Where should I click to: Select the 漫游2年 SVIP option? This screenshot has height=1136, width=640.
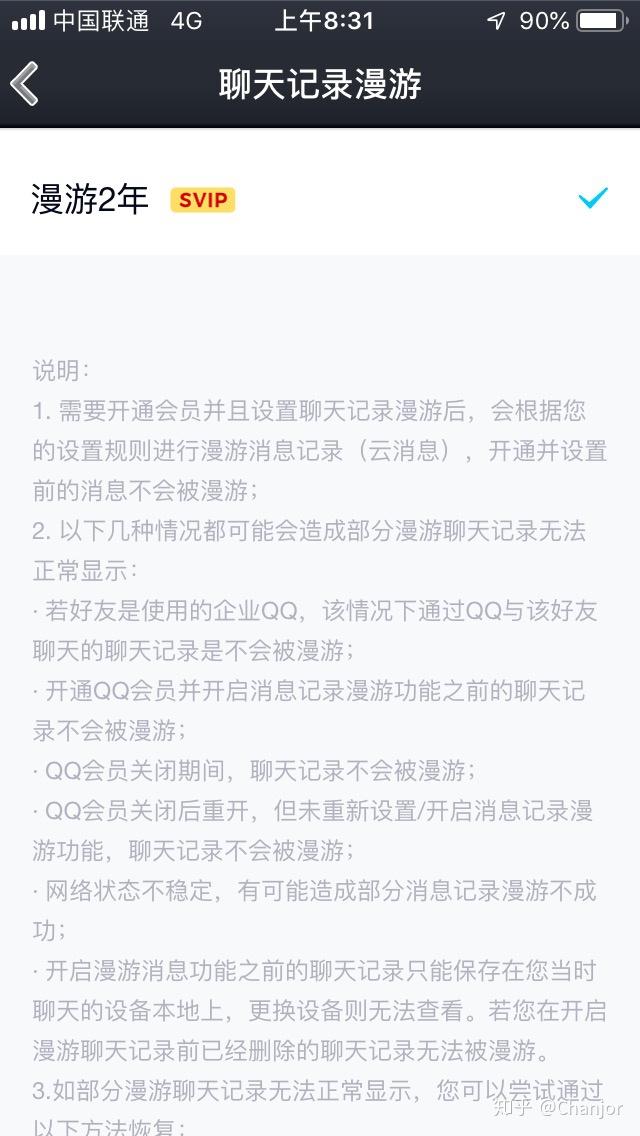(320, 198)
